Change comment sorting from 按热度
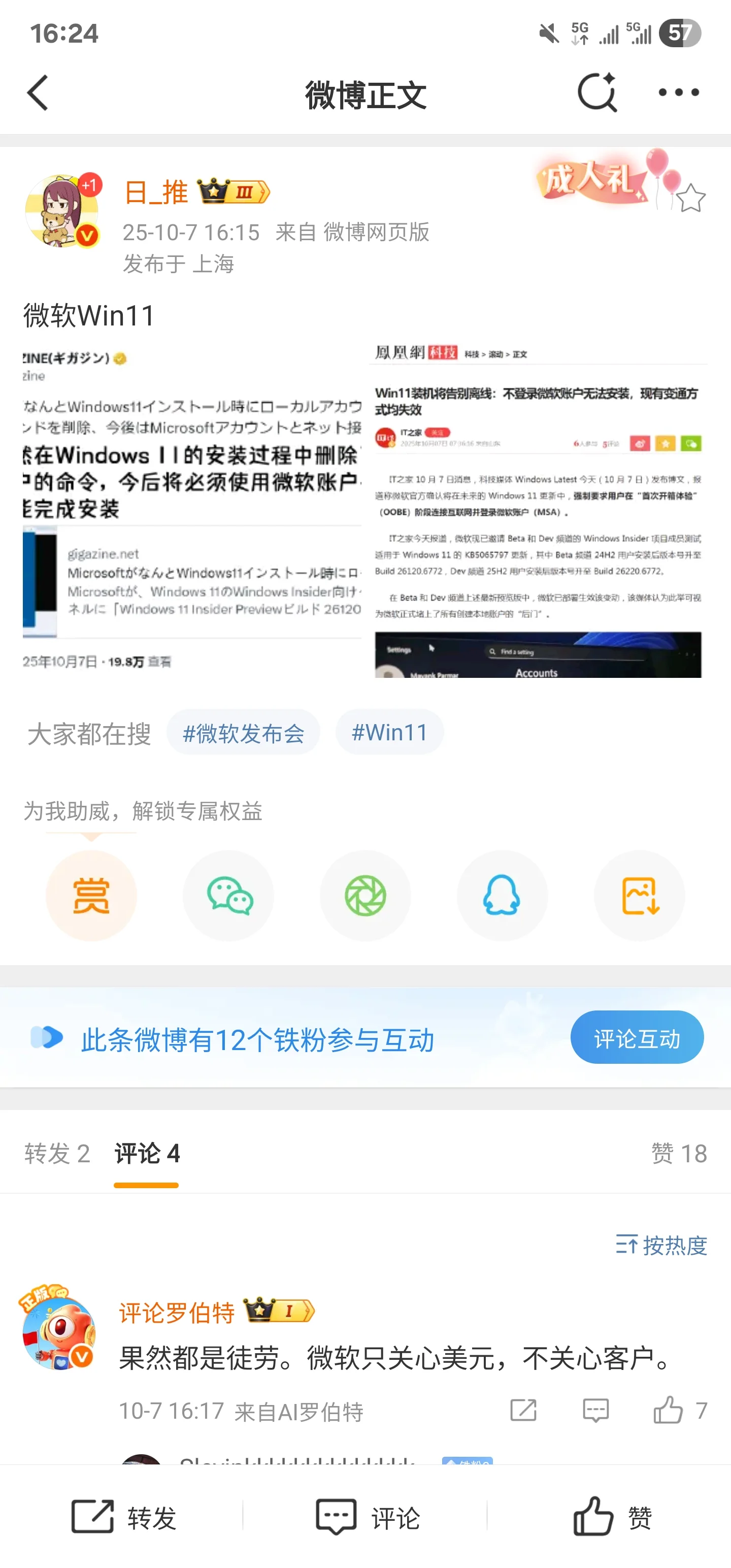 tap(661, 1245)
